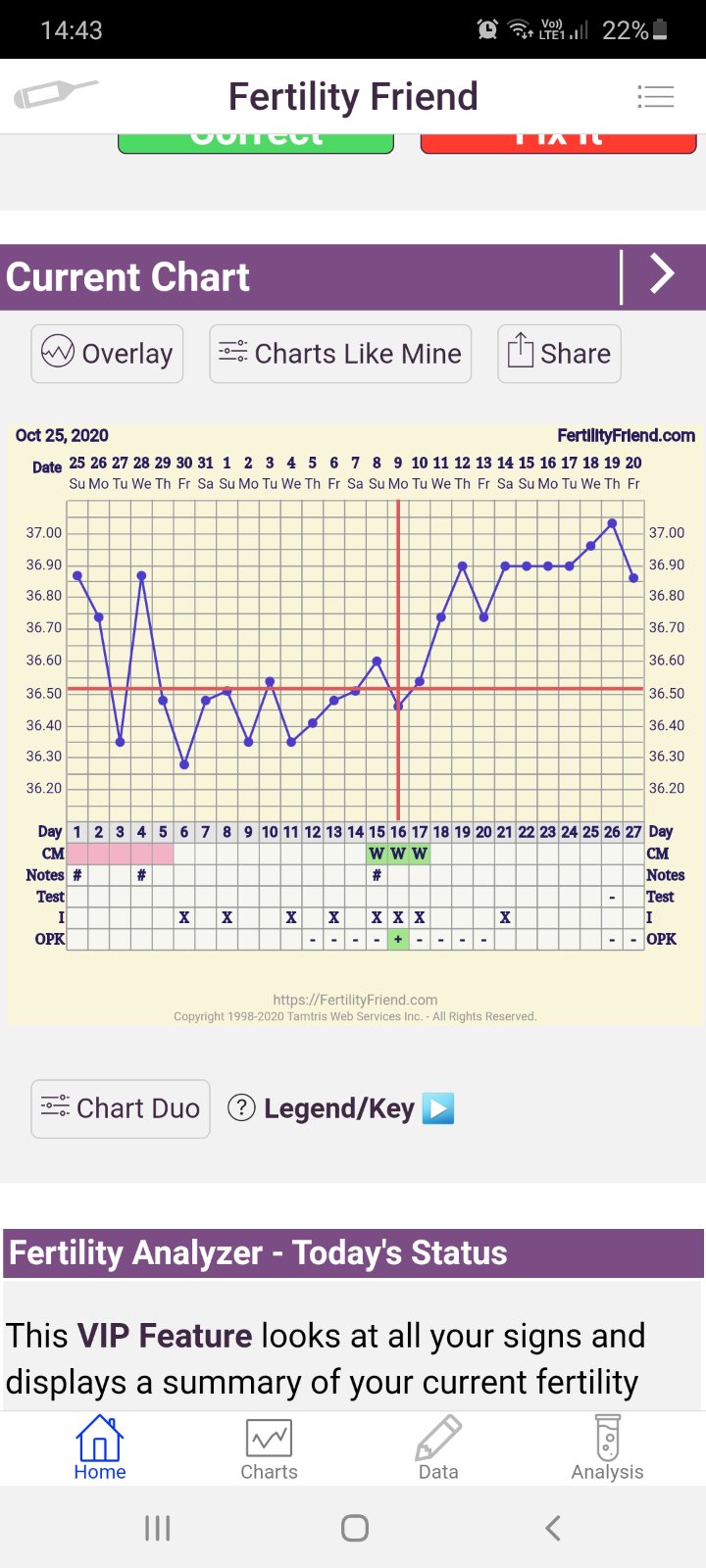The image size is (706, 1568).
Task: Switch to the Analysis tab
Action: (607, 1448)
